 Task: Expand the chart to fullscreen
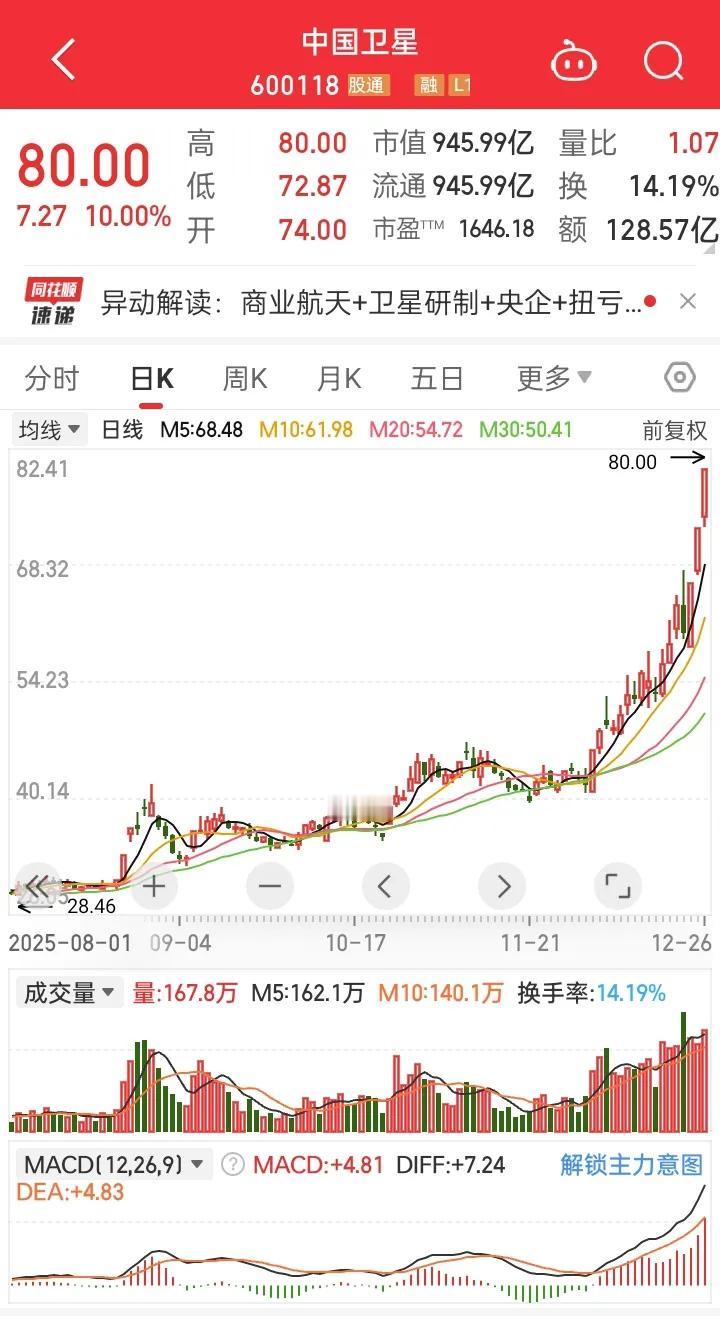[x=618, y=886]
